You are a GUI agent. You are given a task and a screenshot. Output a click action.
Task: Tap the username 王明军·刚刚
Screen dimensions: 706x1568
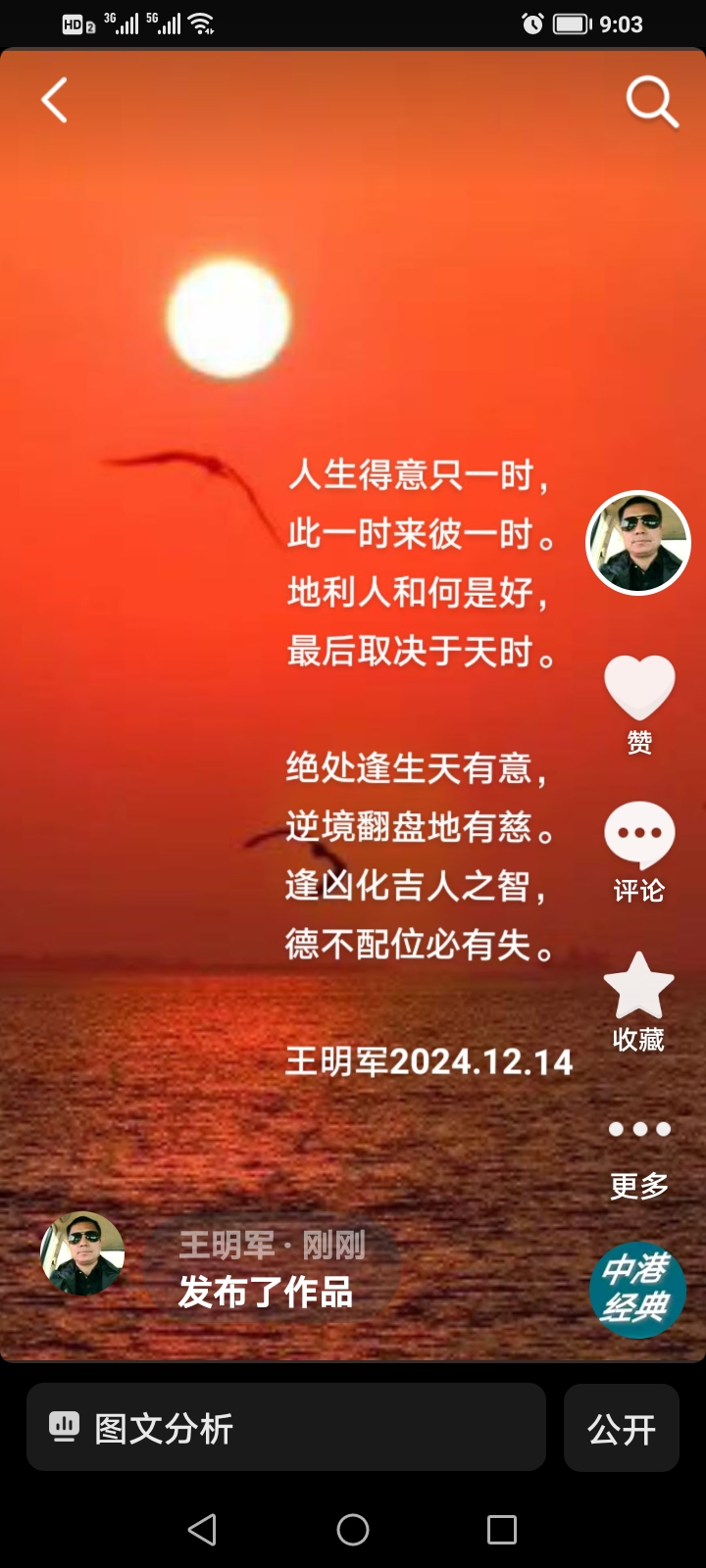tap(270, 1245)
